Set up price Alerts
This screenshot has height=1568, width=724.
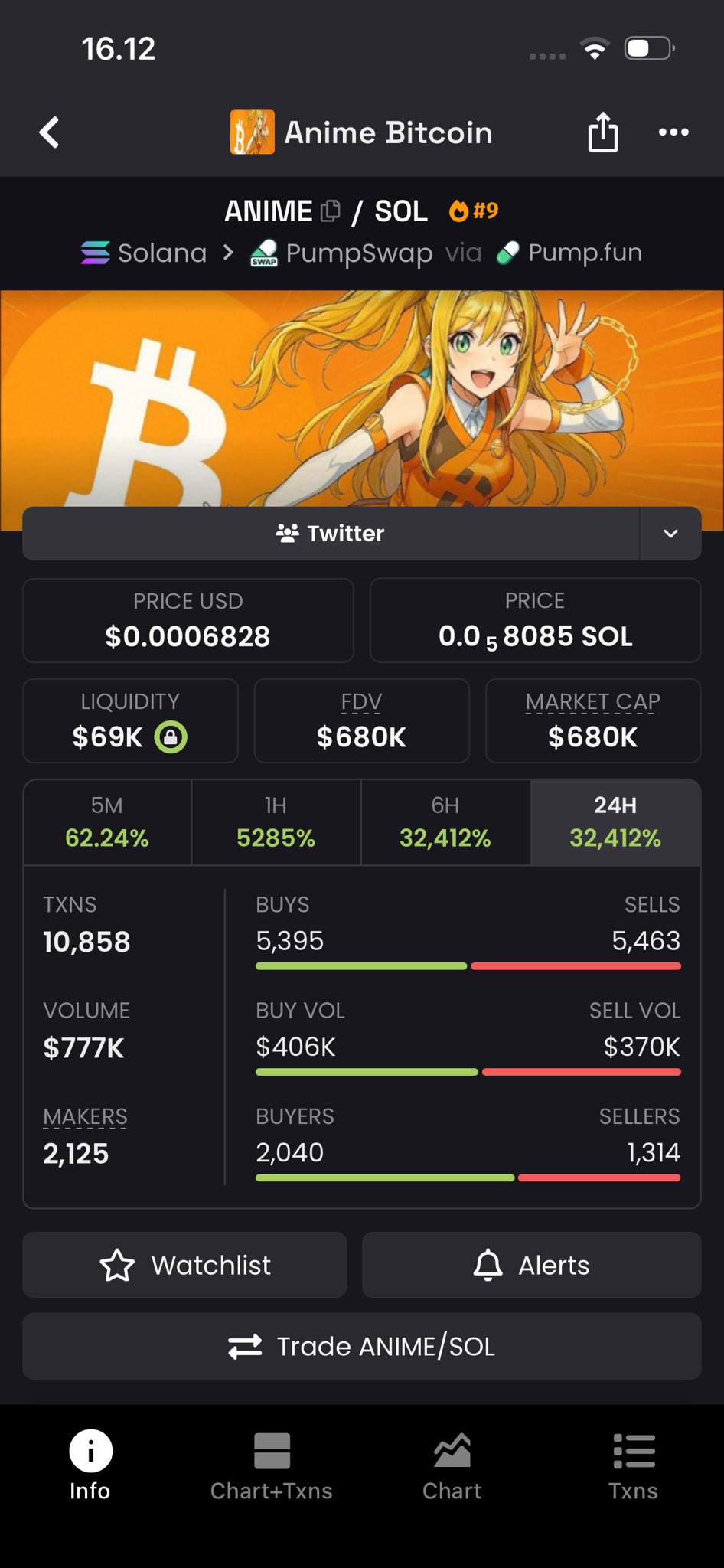(x=531, y=1266)
